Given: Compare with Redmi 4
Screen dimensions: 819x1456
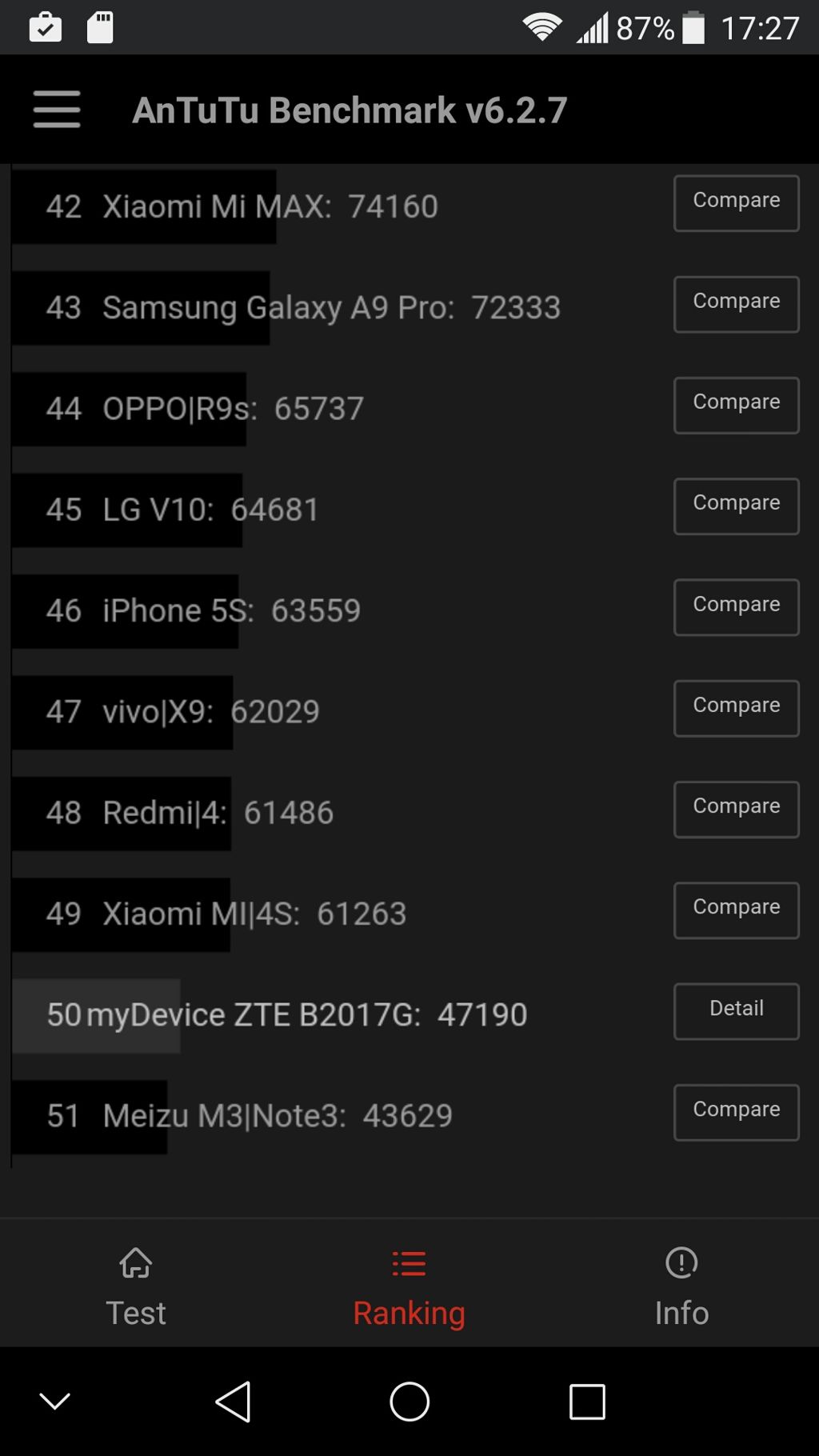Looking at the screenshot, I should 736,809.
